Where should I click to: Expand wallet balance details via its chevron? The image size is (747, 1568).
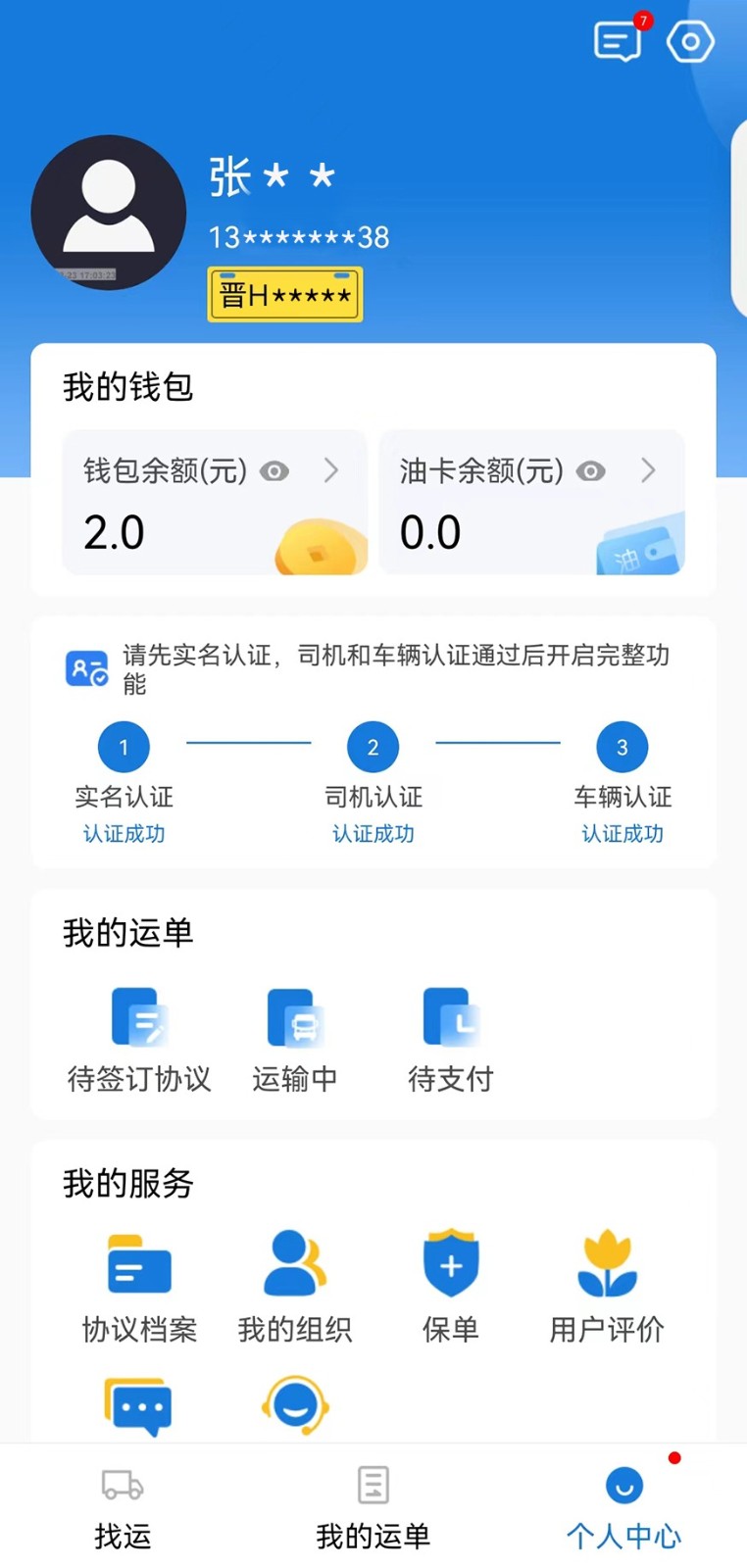point(332,471)
